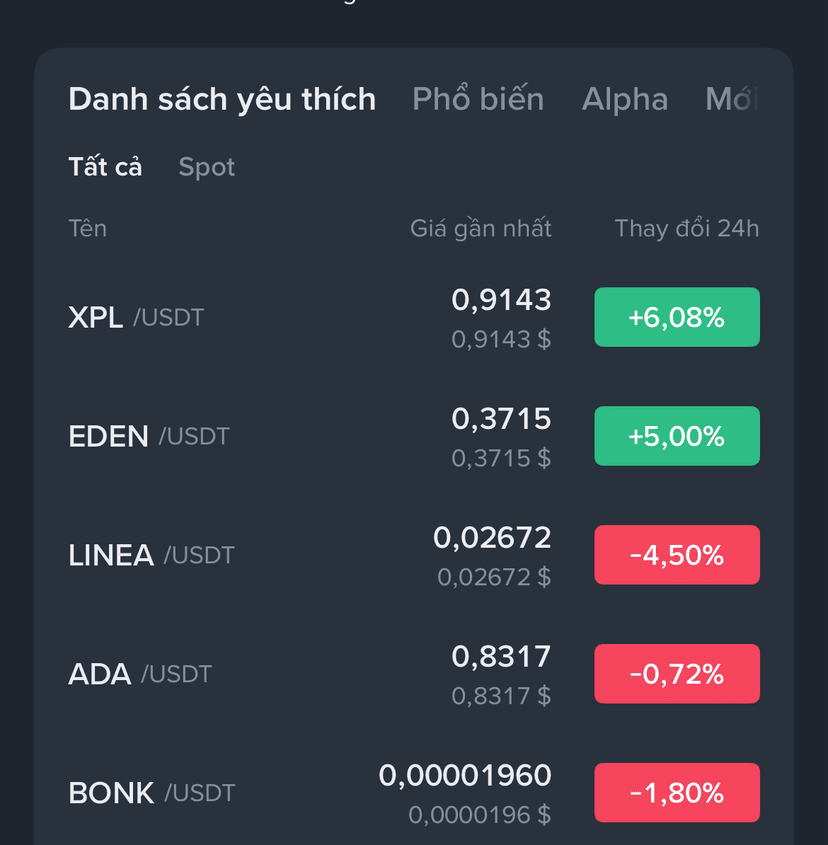
Task: Open the EDEN/USDT pair
Action: 413,436
